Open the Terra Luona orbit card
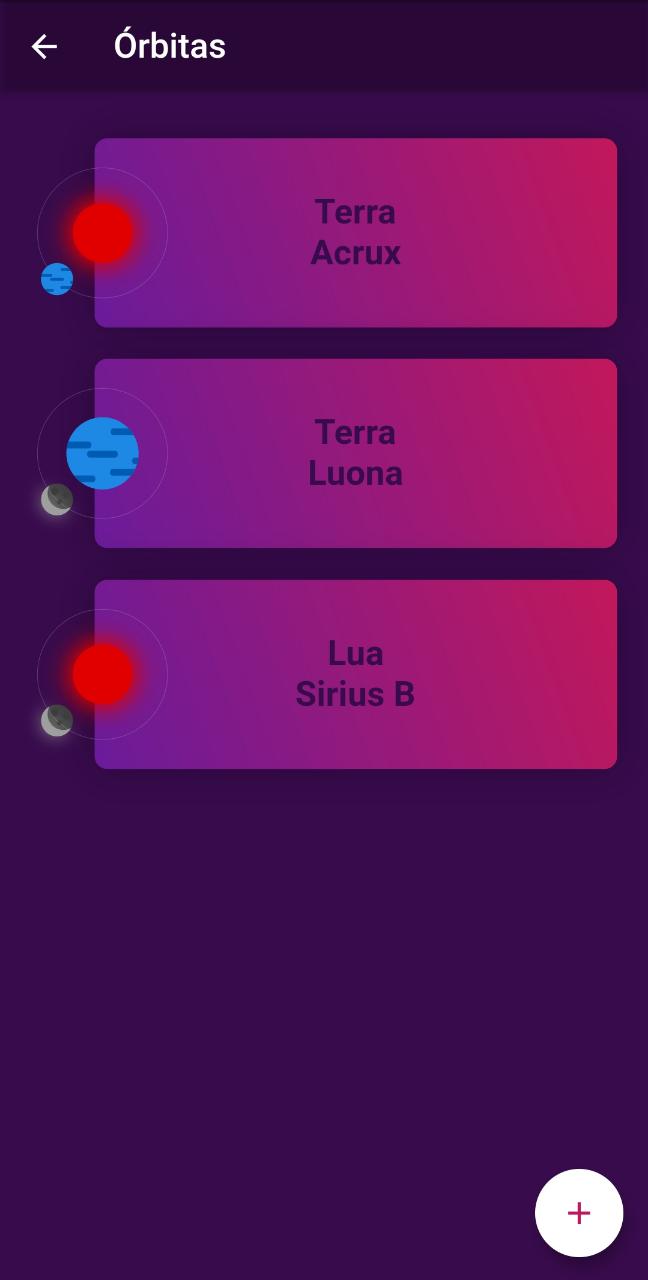The image size is (648, 1280). coord(356,453)
